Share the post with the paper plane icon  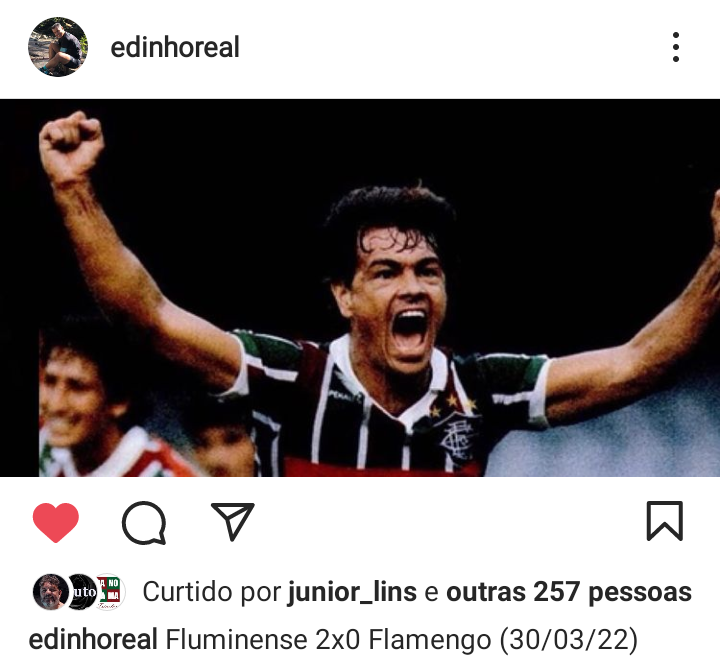tap(232, 521)
